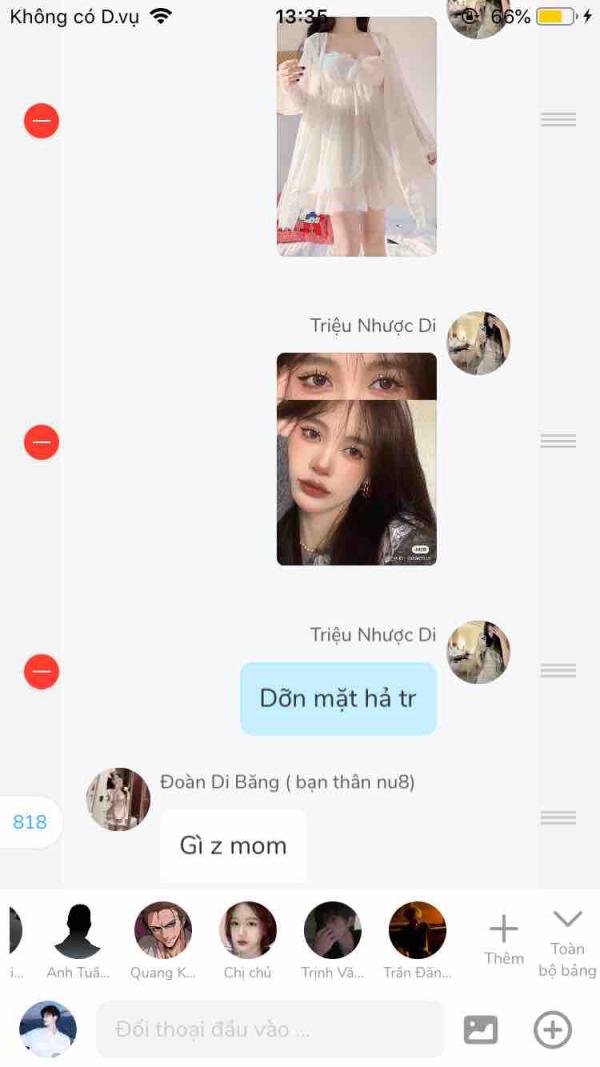Choose the Chị chủ character
600x1067 pixels.
247,931
